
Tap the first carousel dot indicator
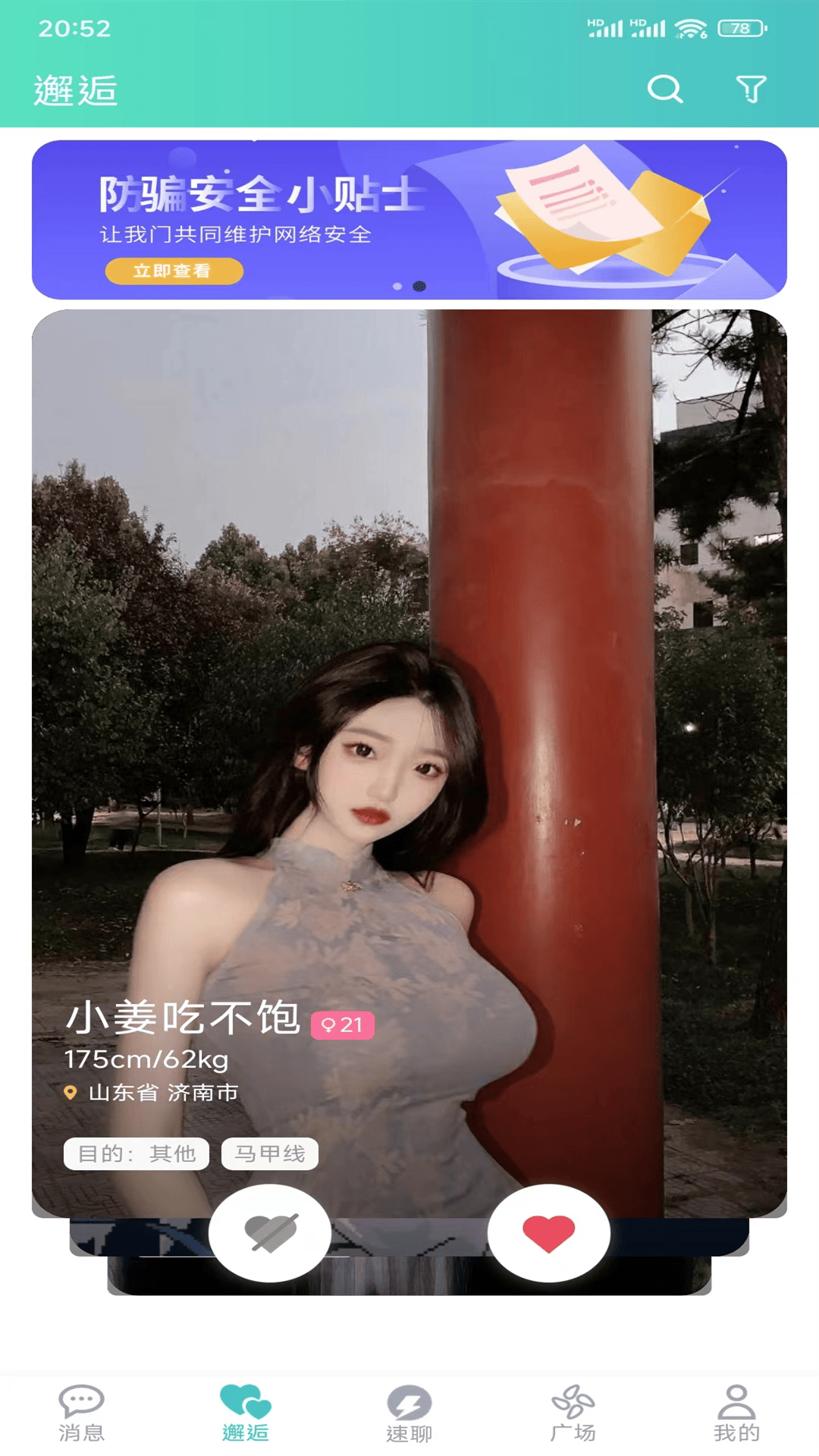[395, 286]
